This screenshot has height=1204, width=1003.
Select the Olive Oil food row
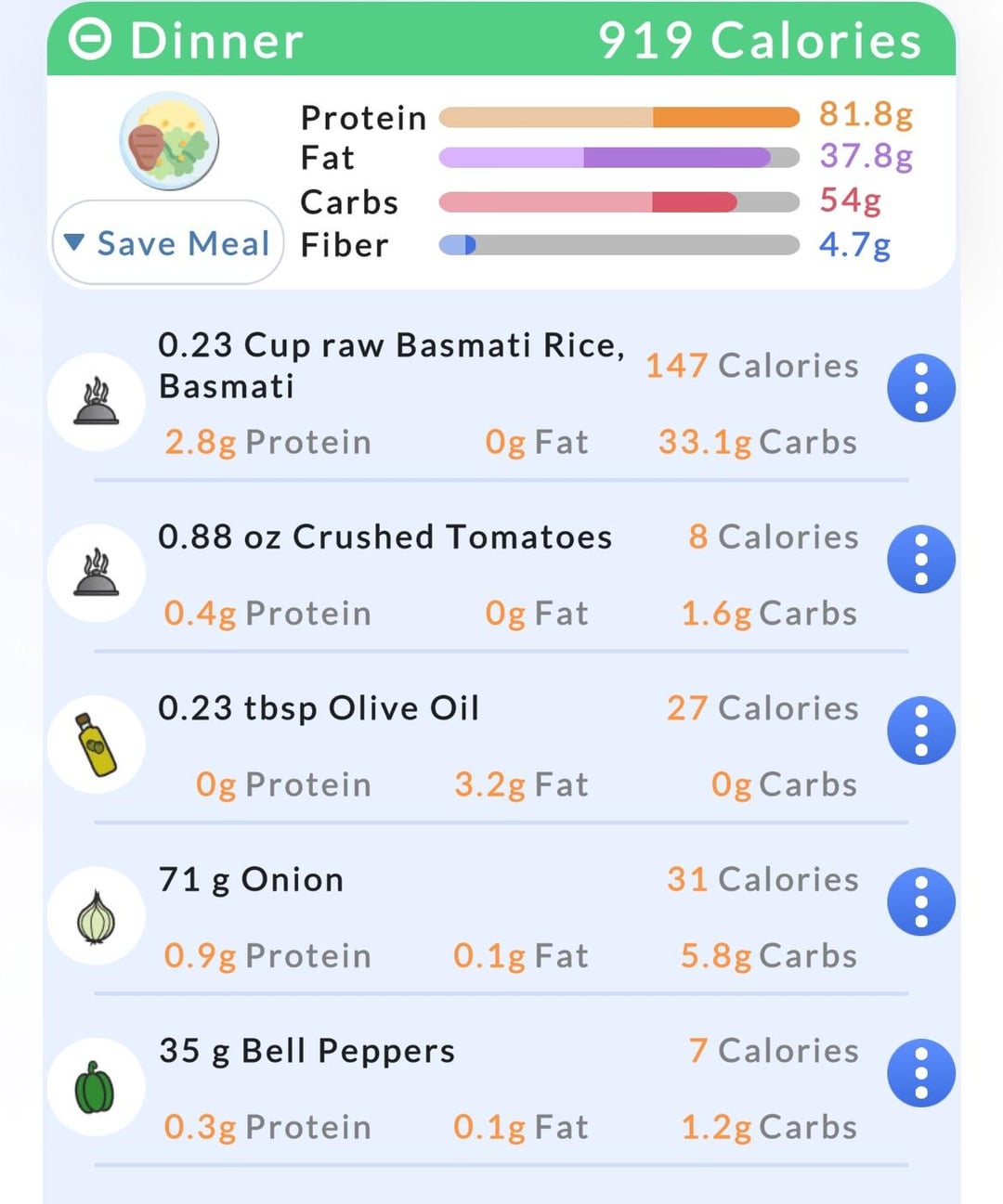[319, 708]
